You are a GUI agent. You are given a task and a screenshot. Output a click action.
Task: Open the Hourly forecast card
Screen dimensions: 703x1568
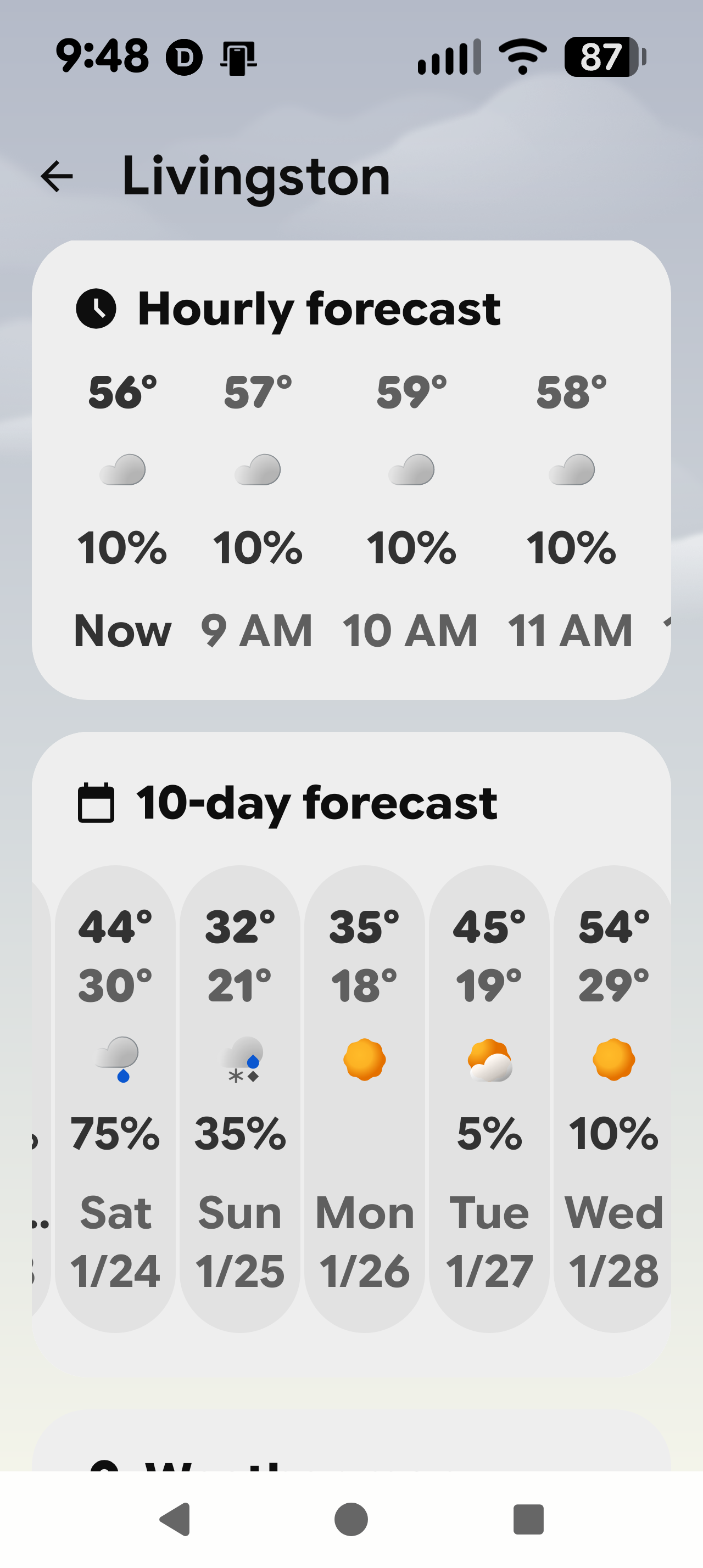[x=319, y=309]
